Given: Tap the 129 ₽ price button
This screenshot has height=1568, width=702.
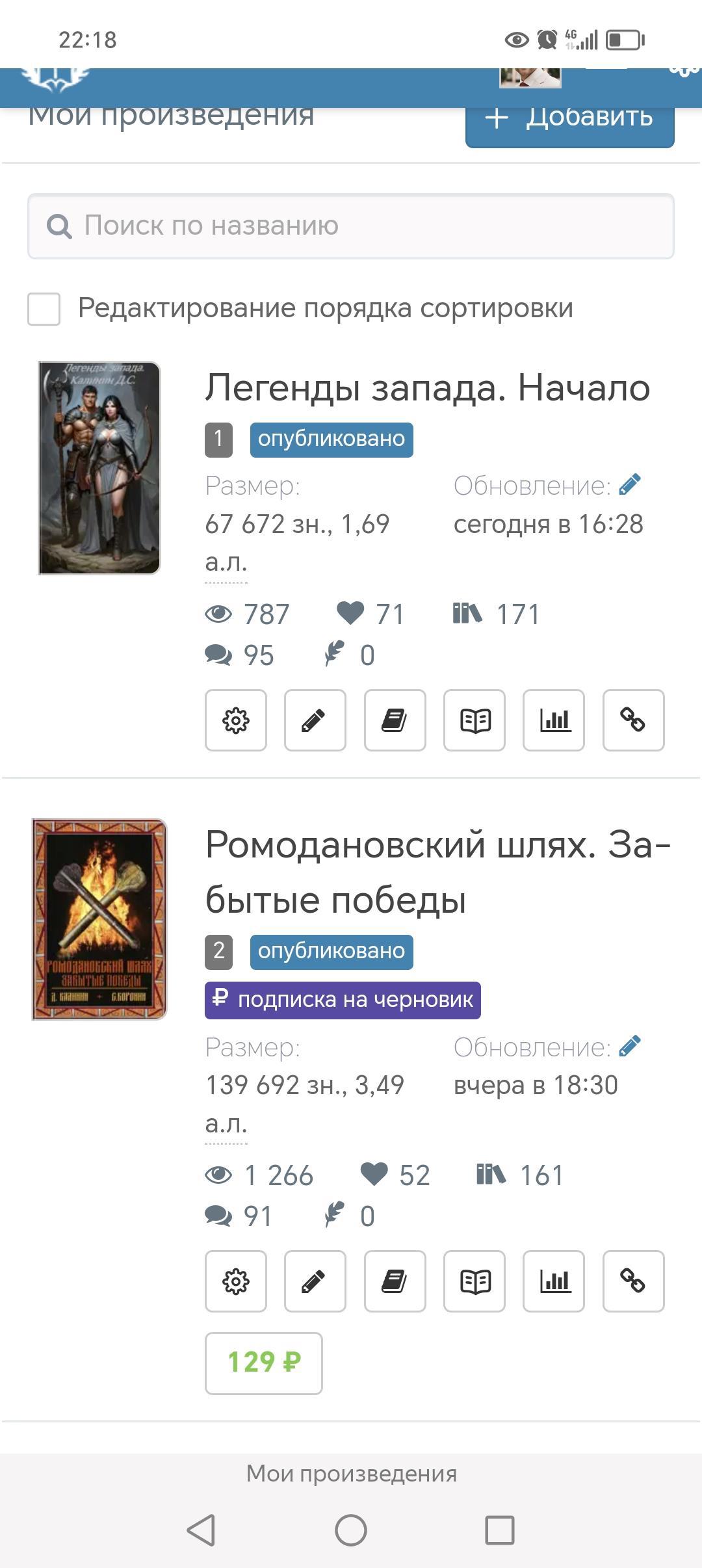Looking at the screenshot, I should click(x=263, y=1363).
